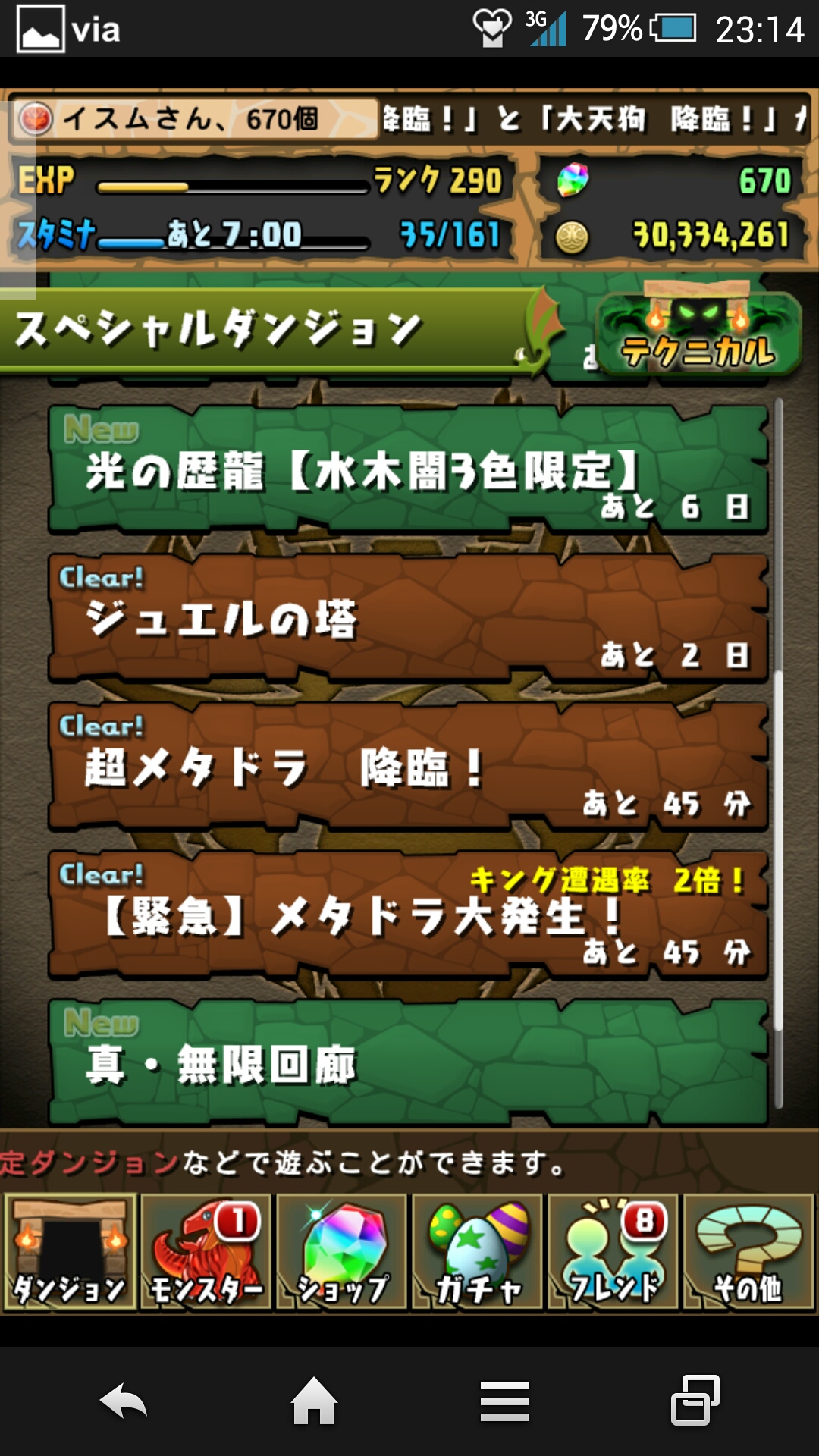Tap the その他 tab
Image resolution: width=819 pixels, height=1456 pixels.
748,1253
